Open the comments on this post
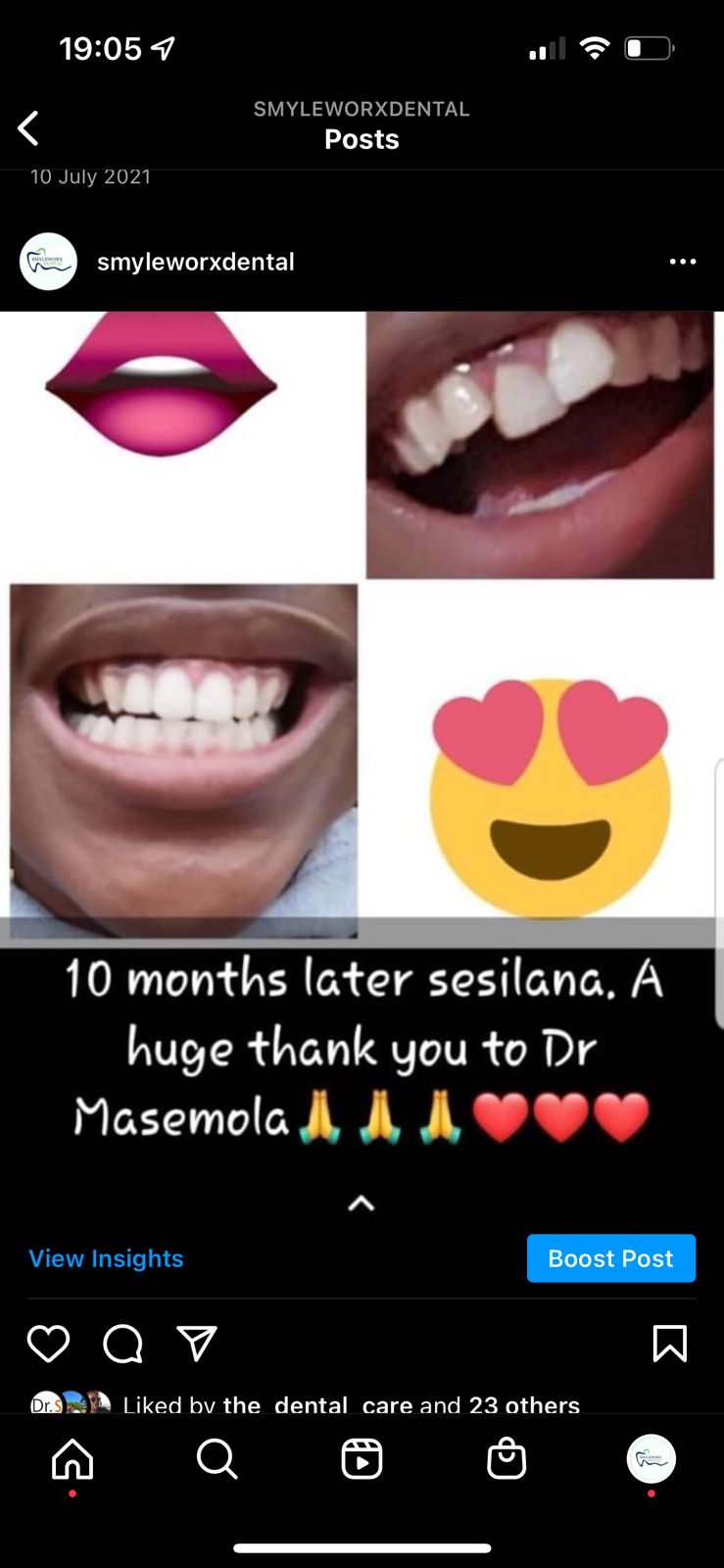 [x=122, y=1344]
